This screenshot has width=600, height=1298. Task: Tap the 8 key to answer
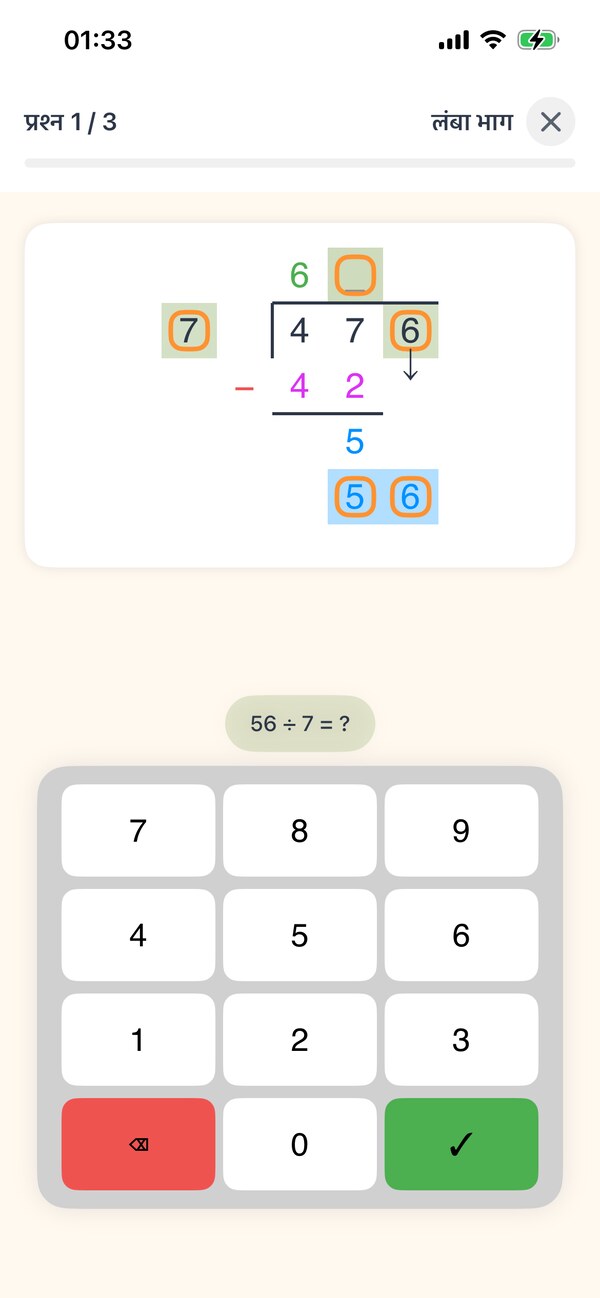pos(300,831)
